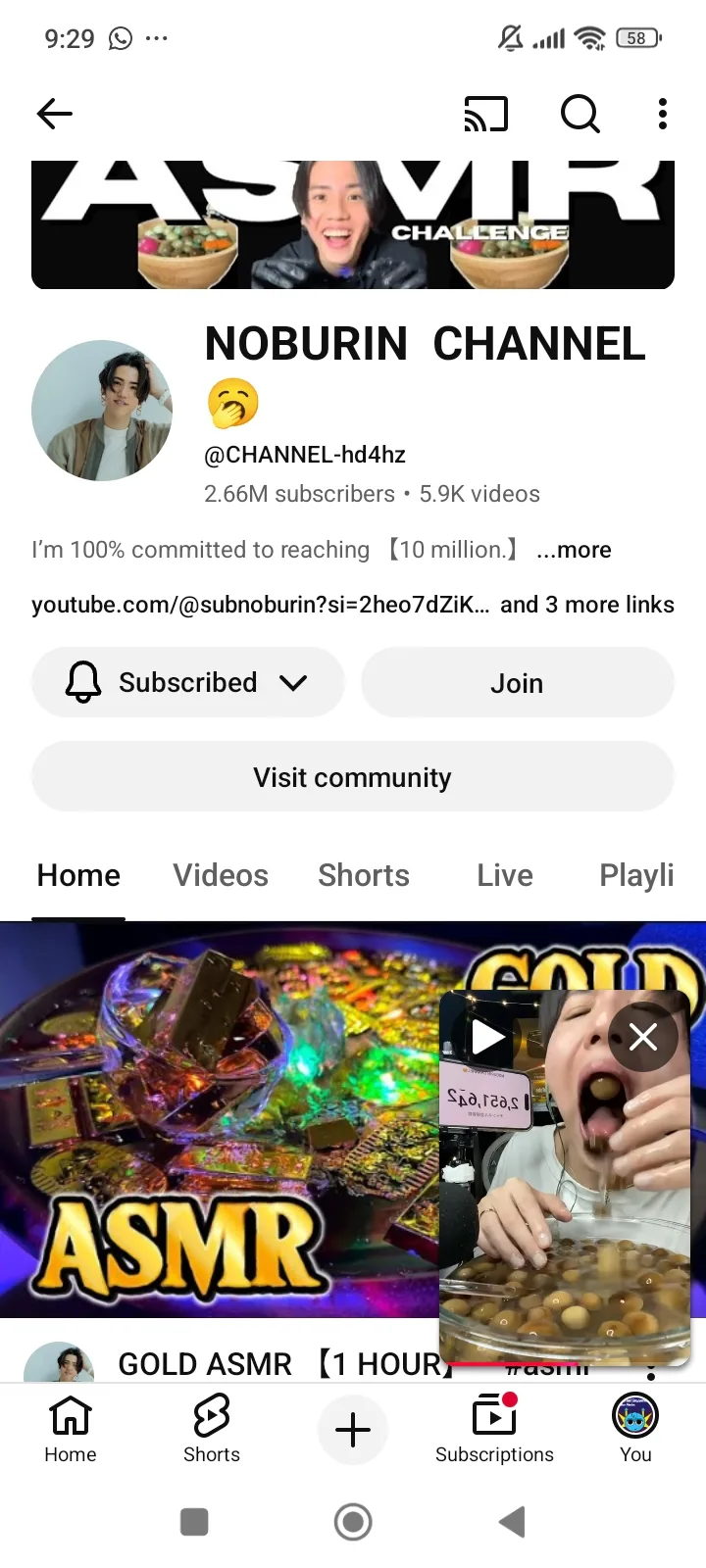Open the top overflow menu

pos(663,115)
